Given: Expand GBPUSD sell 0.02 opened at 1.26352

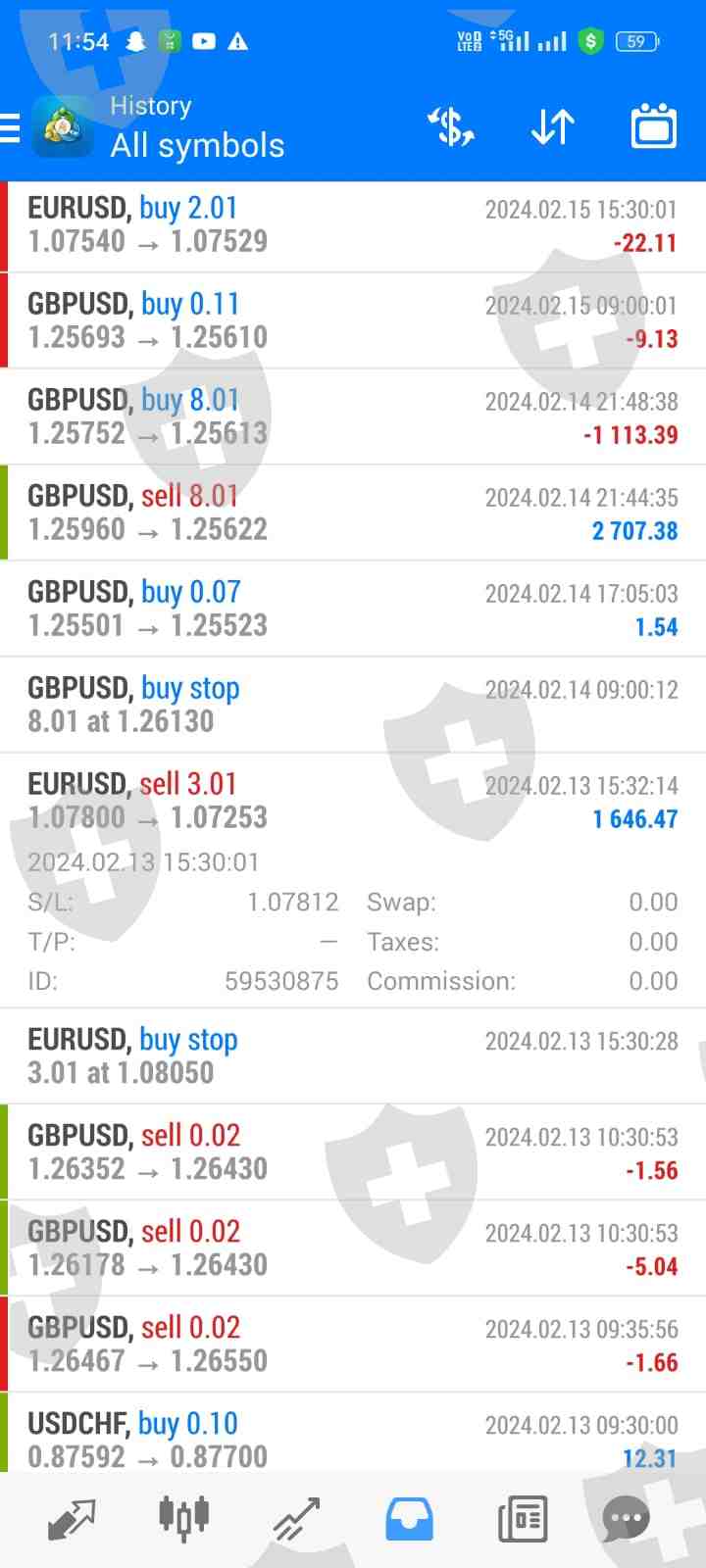Looking at the screenshot, I should pyautogui.click(x=353, y=1152).
